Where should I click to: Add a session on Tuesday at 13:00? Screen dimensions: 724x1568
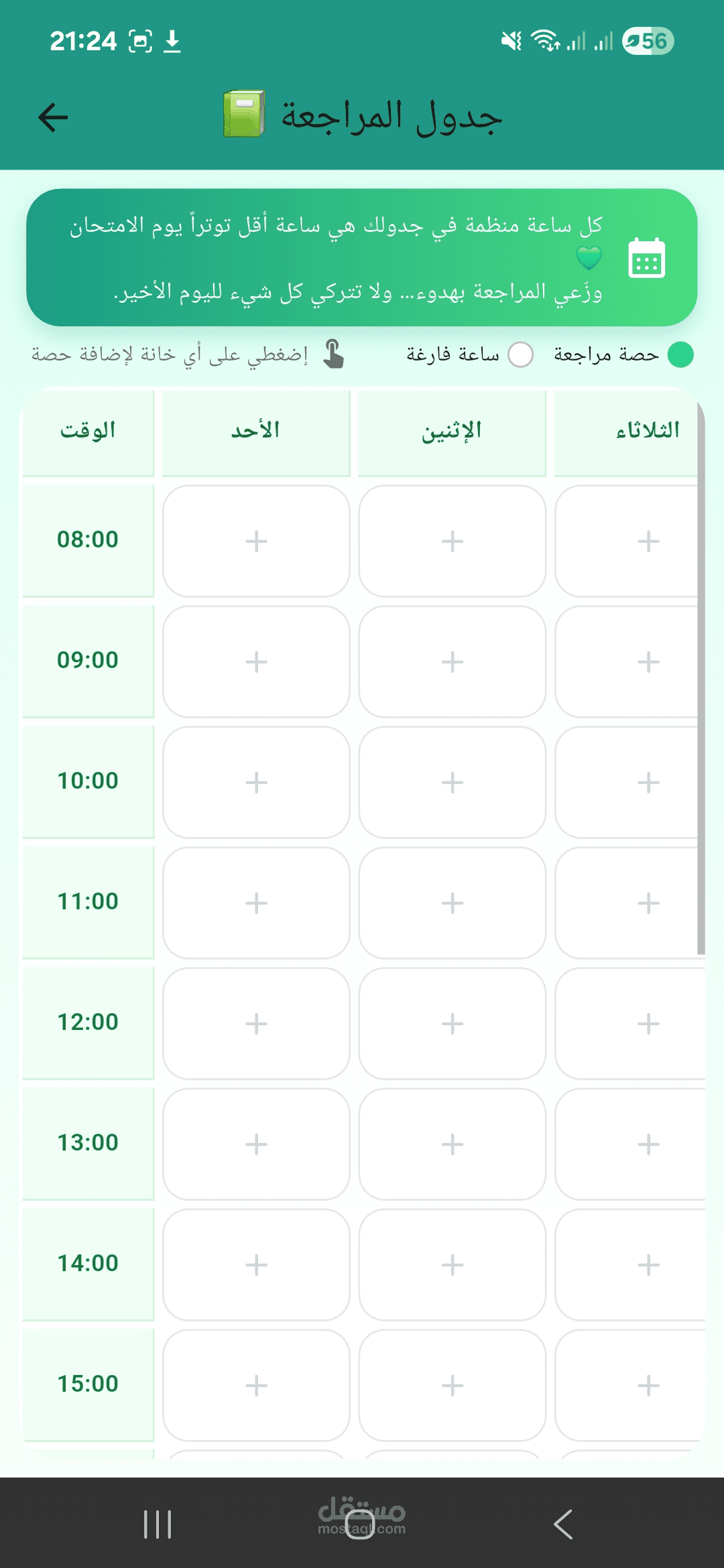[648, 1144]
